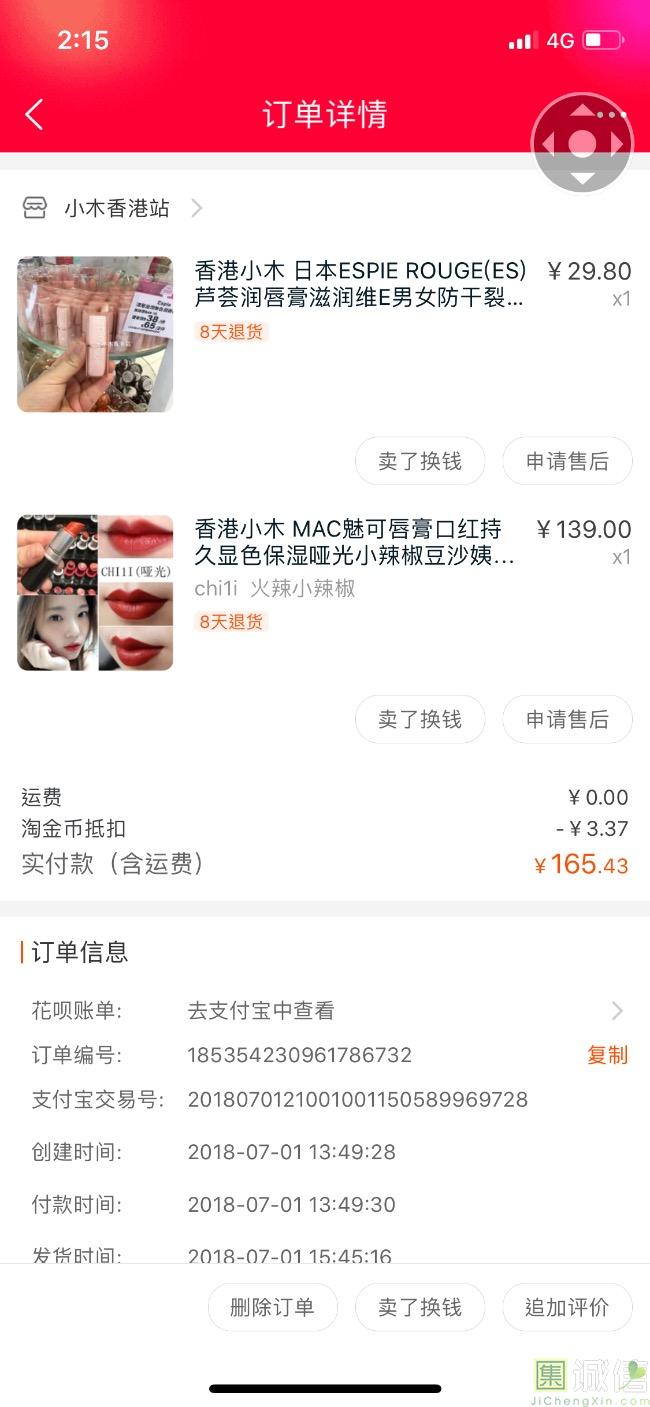View the 花呗账单 in Alipay

point(400,1011)
